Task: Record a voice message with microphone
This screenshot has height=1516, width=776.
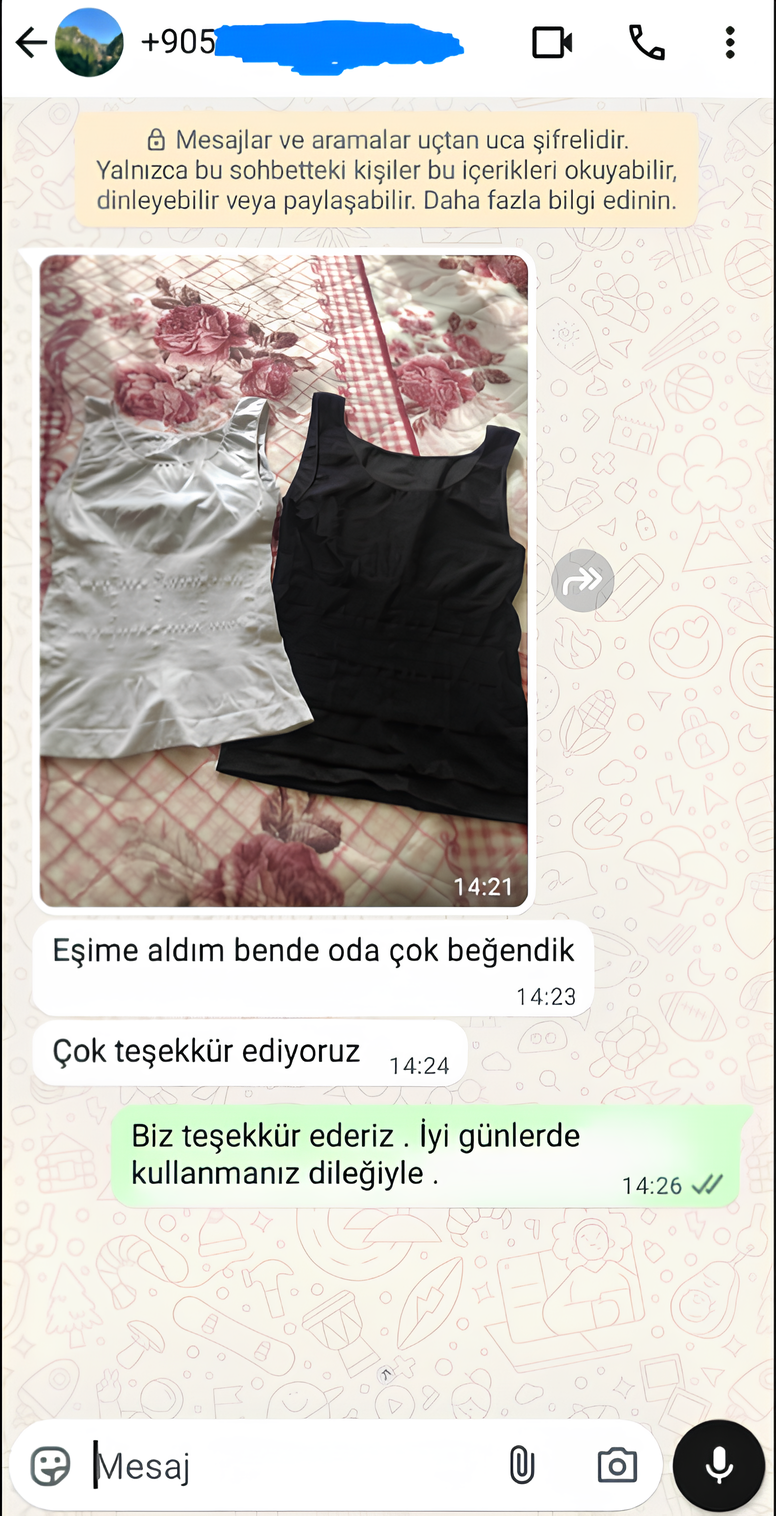Action: [x=719, y=1466]
